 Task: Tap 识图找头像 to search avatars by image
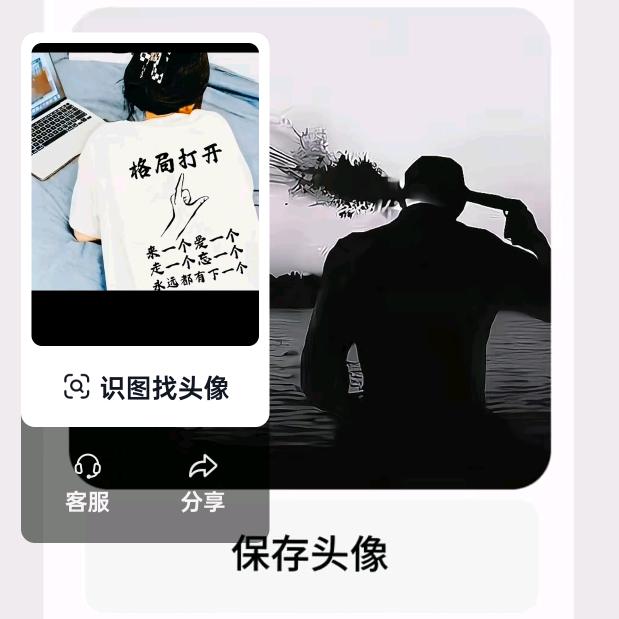coord(146,387)
